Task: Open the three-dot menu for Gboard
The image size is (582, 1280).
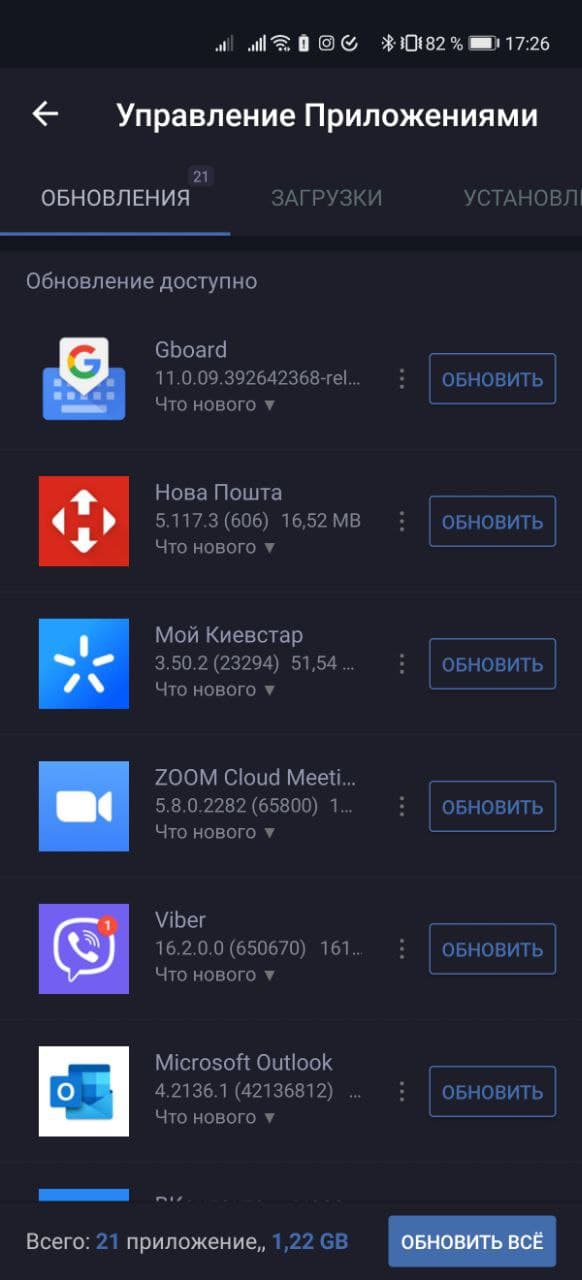Action: click(401, 379)
